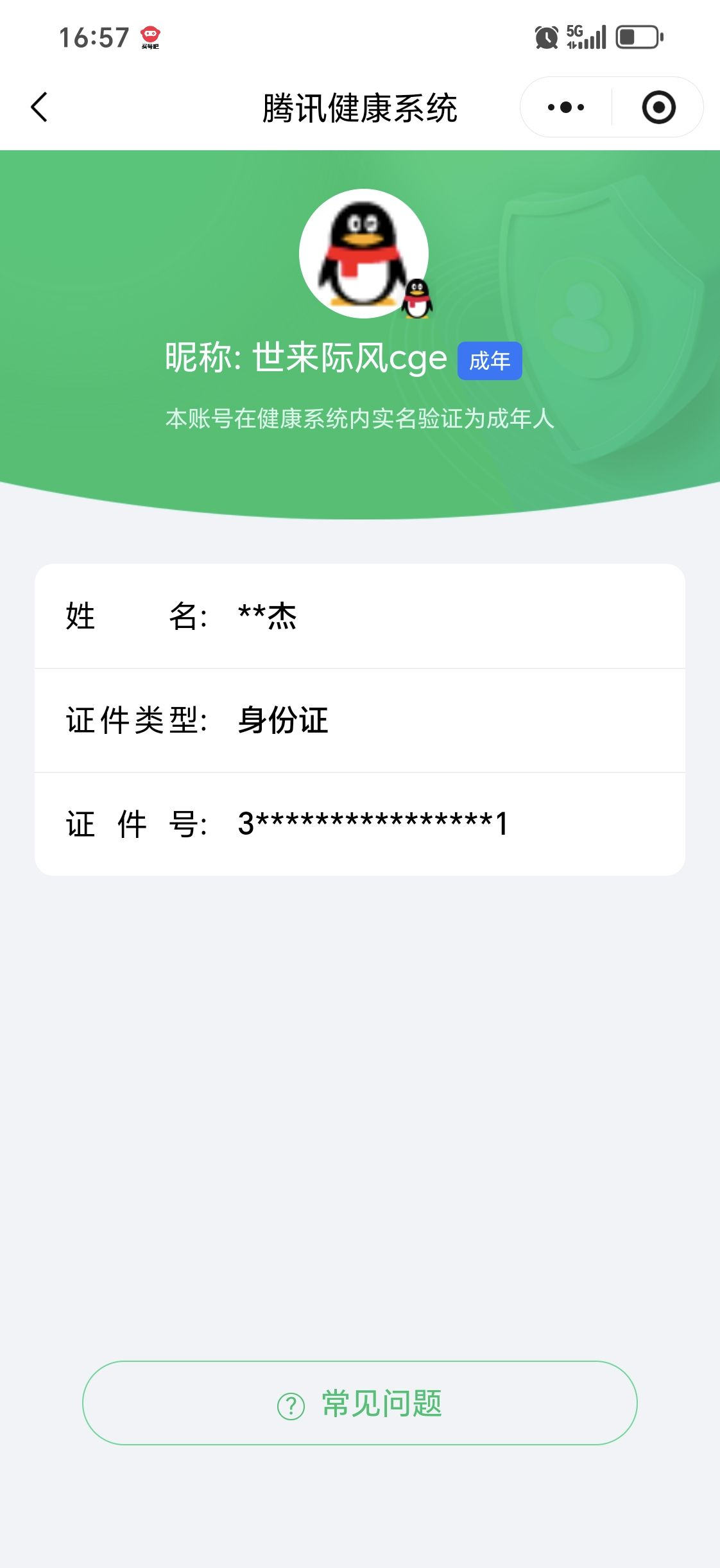Image resolution: width=720 pixels, height=1568 pixels.
Task: Tap the mini program capsule close button
Action: coord(659,107)
